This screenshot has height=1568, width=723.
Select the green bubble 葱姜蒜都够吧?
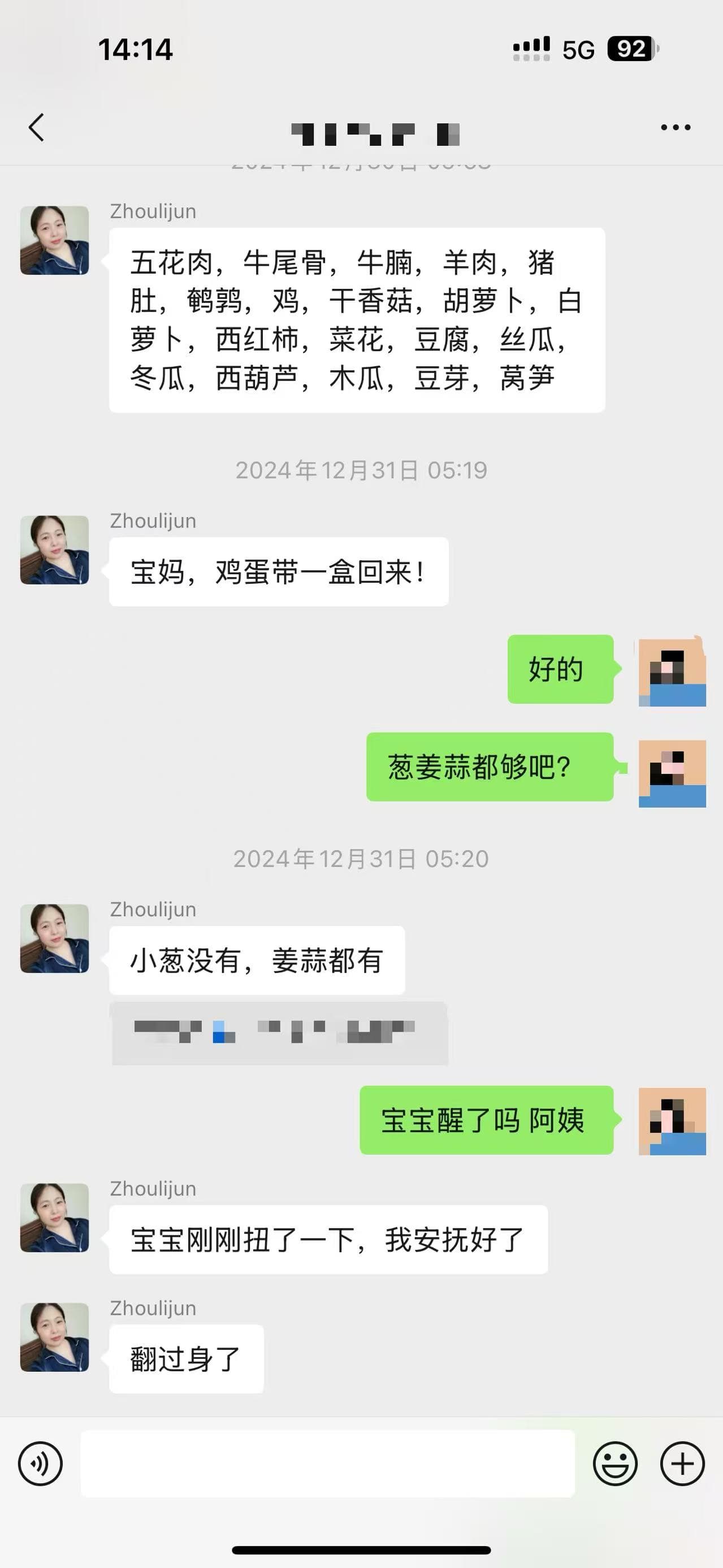tap(491, 769)
